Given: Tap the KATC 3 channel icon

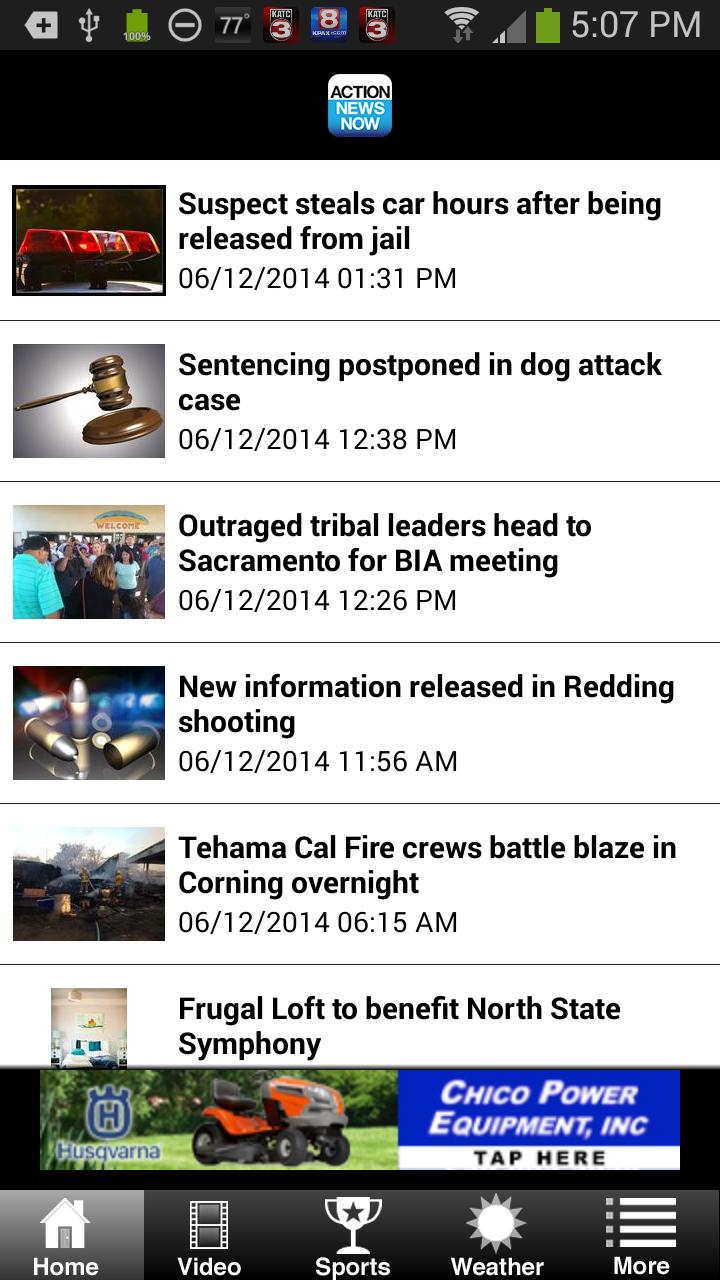Looking at the screenshot, I should click(x=282, y=24).
